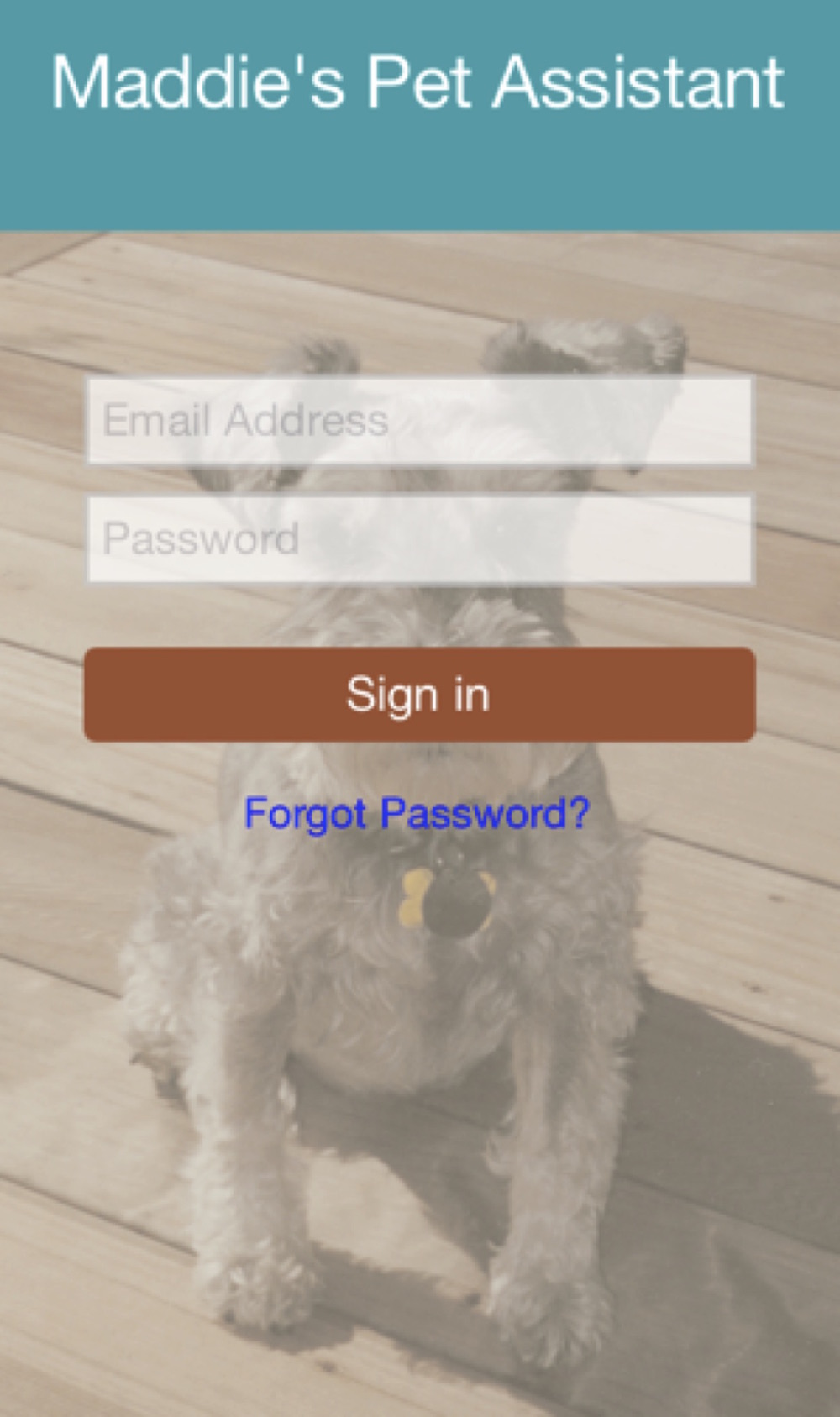Focus the Email Address field
840x1417 pixels.
pyautogui.click(x=420, y=420)
